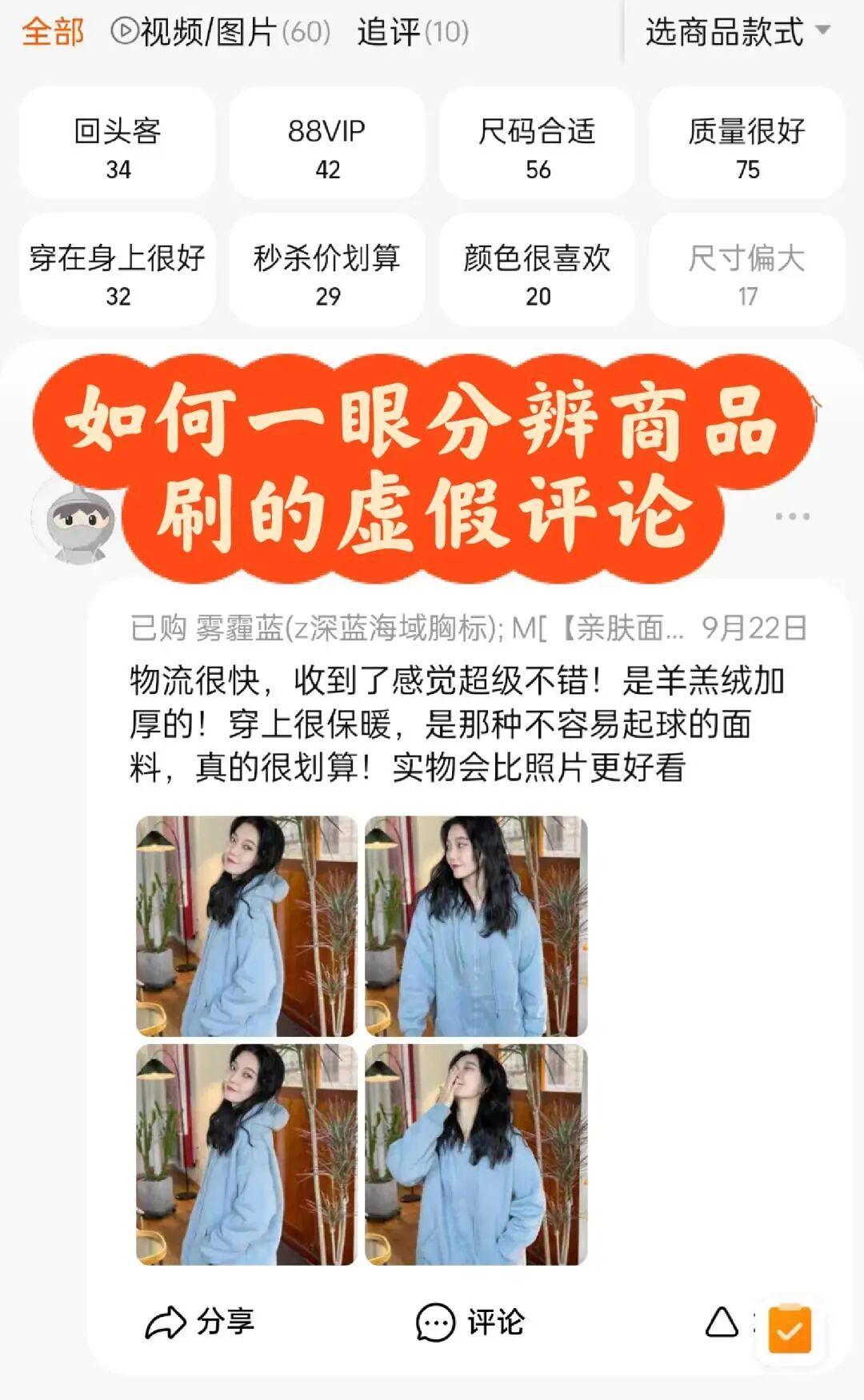Screen dimensions: 864x1400
Task: Tap the orange floating checklist button
Action: [790, 1328]
